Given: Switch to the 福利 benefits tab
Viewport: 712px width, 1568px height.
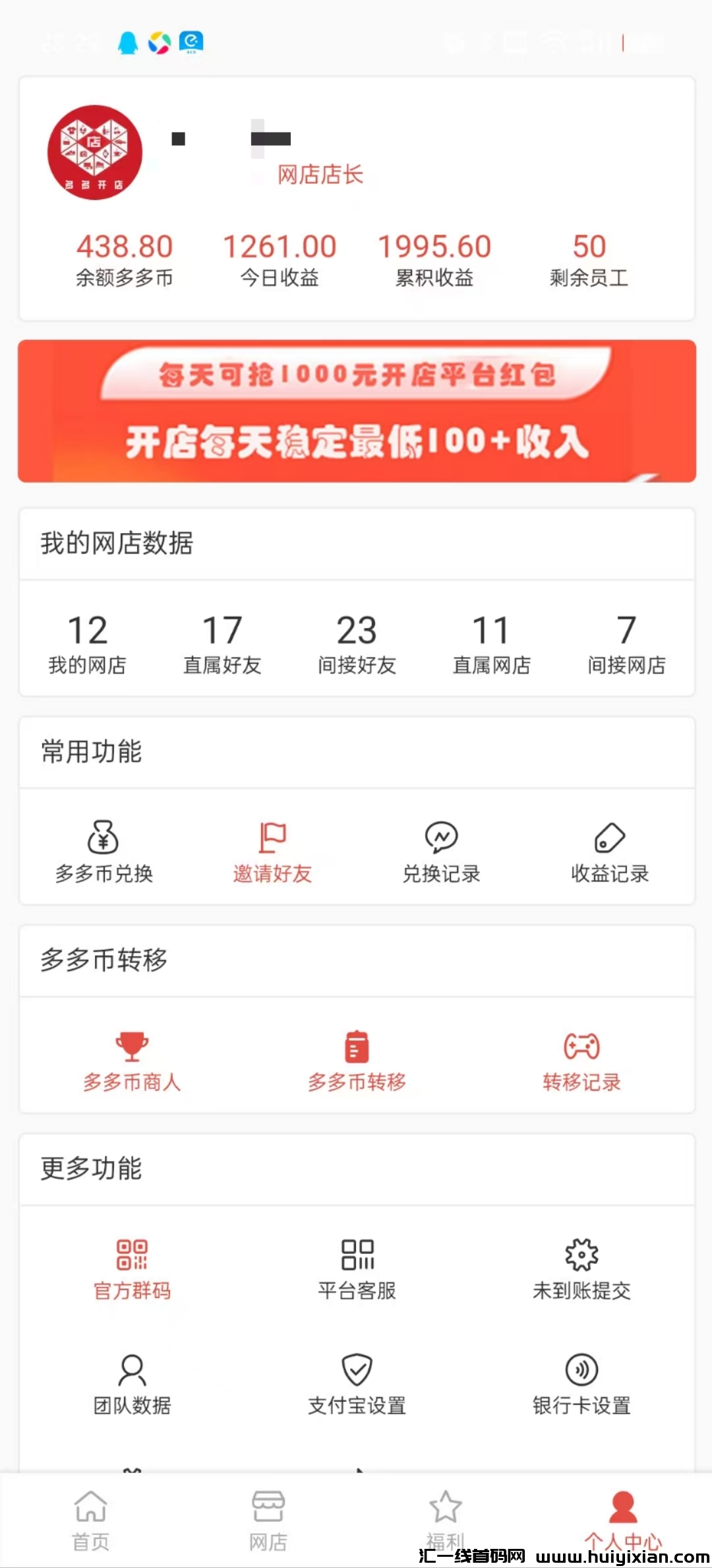Looking at the screenshot, I should [x=445, y=1519].
